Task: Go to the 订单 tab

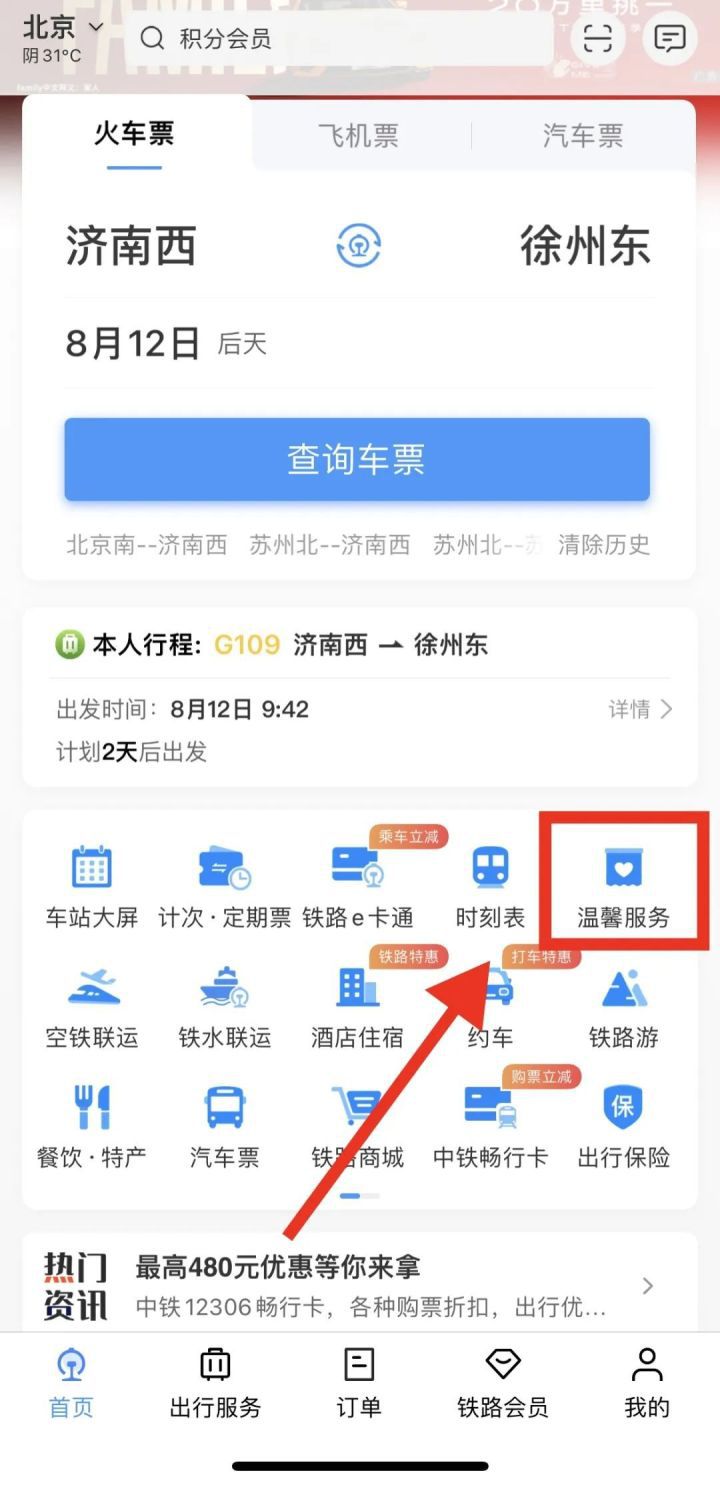Action: (358, 1382)
